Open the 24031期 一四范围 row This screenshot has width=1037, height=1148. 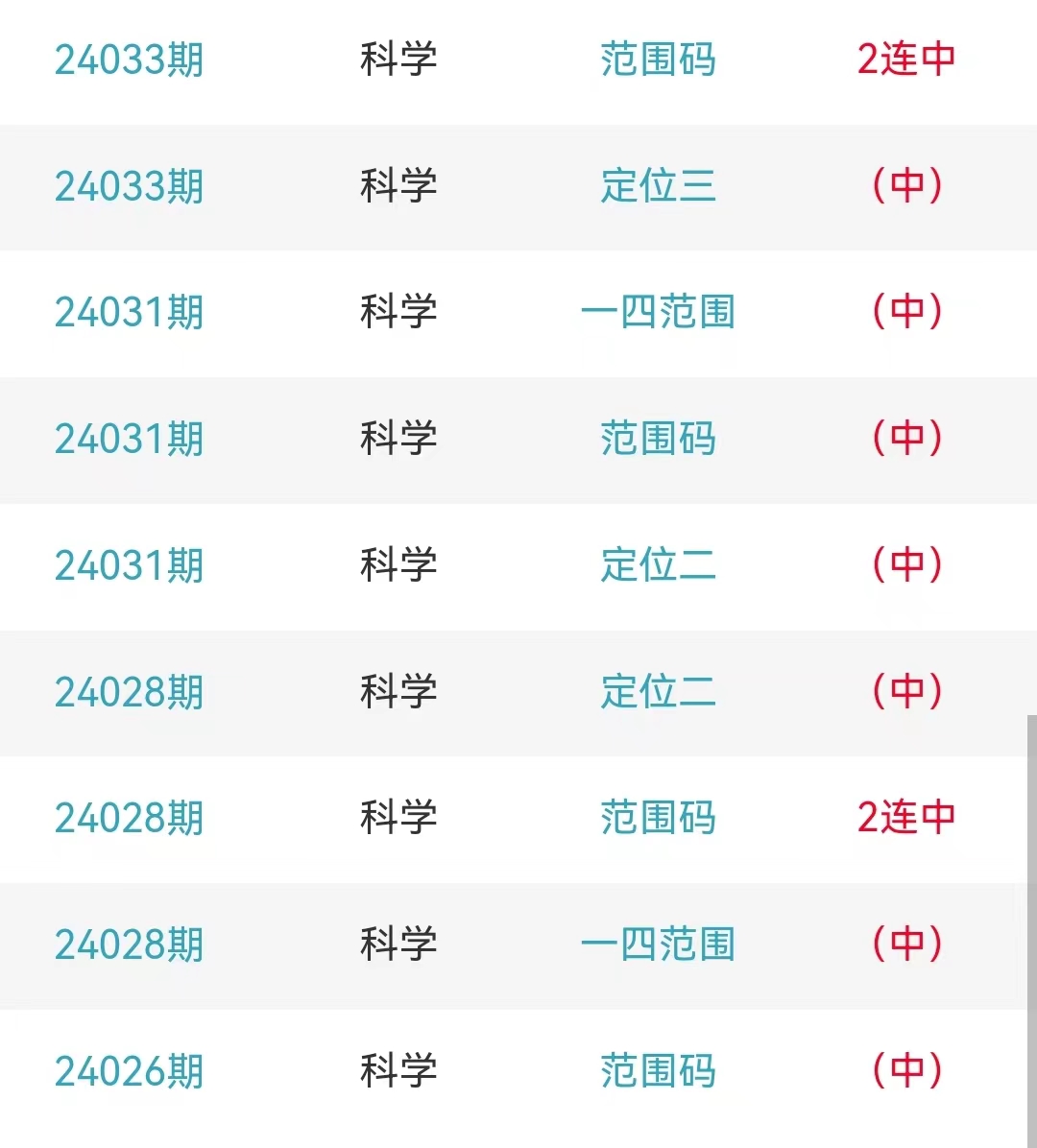[x=658, y=312]
